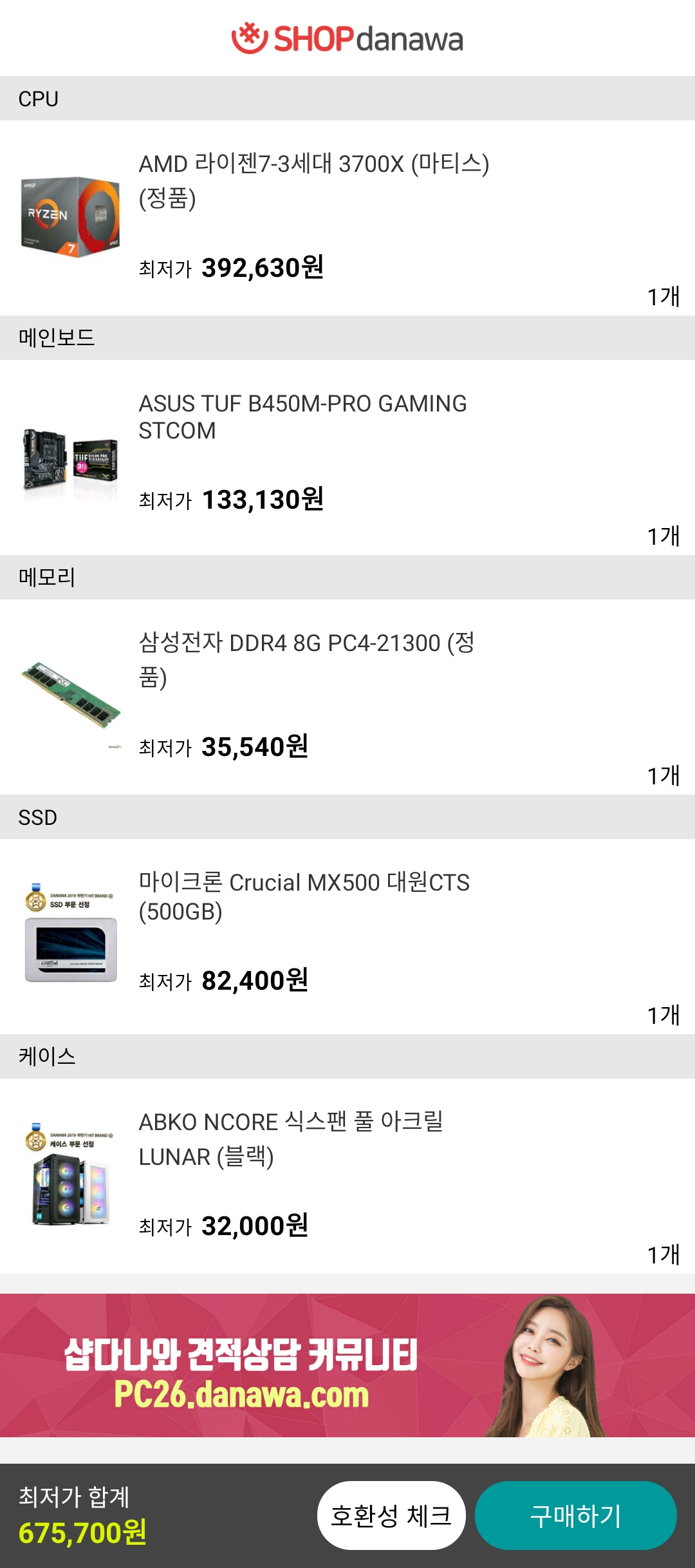This screenshot has width=695, height=1568.
Task: Open the ASUS TUF B450M-PRO GAMING item
Action: click(x=302, y=417)
